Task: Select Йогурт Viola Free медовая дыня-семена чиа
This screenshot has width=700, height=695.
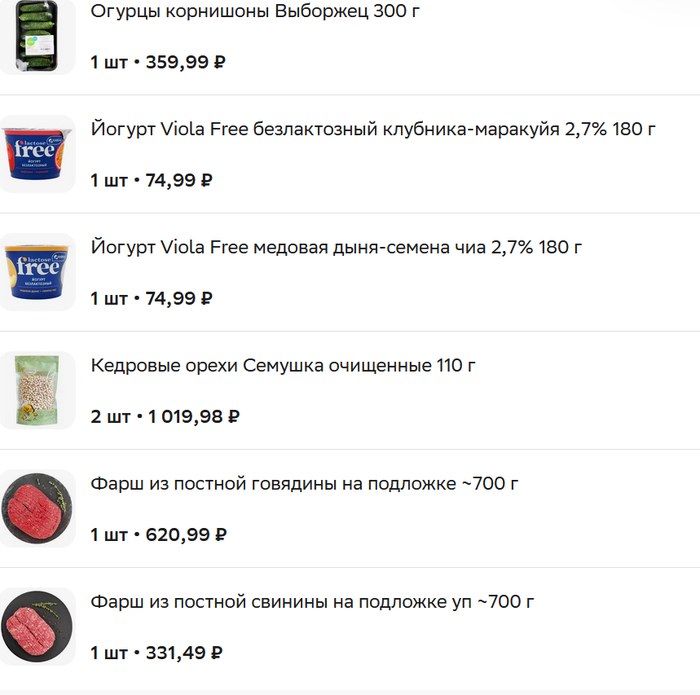Action: coord(336,248)
